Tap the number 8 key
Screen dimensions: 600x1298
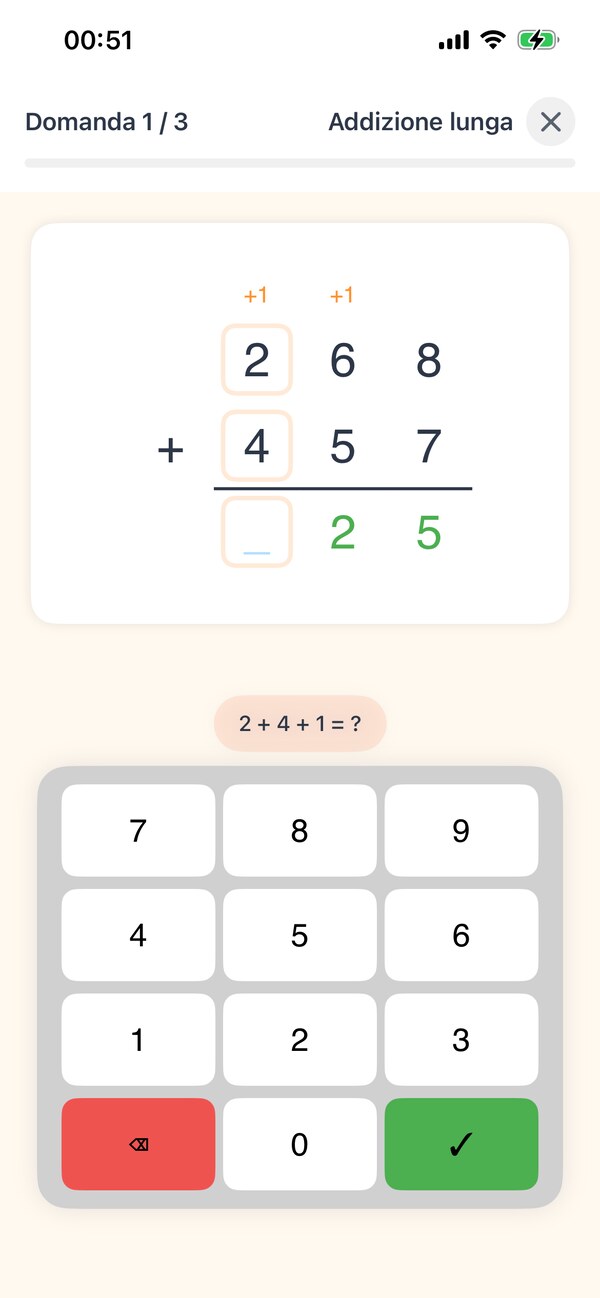[300, 831]
